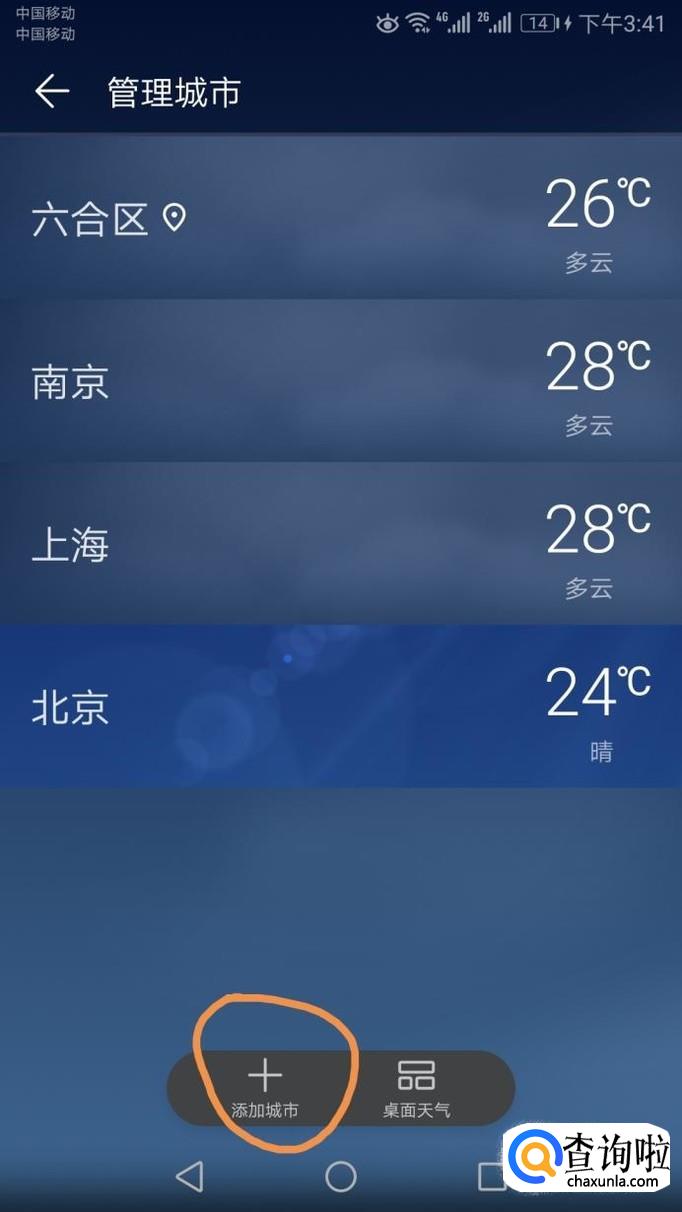Open 桌面天气 widget settings
The height and width of the screenshot is (1212, 682).
coord(416,1088)
